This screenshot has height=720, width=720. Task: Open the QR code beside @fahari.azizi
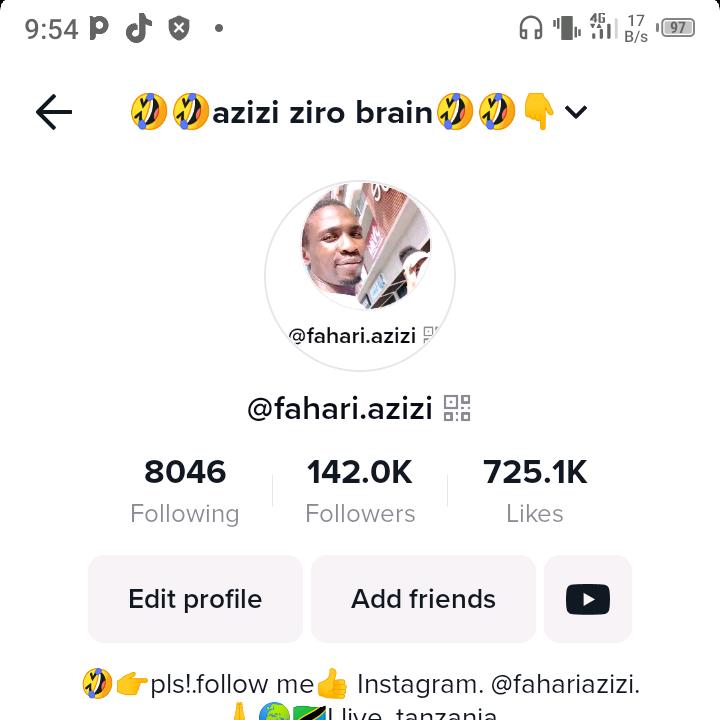coord(457,408)
